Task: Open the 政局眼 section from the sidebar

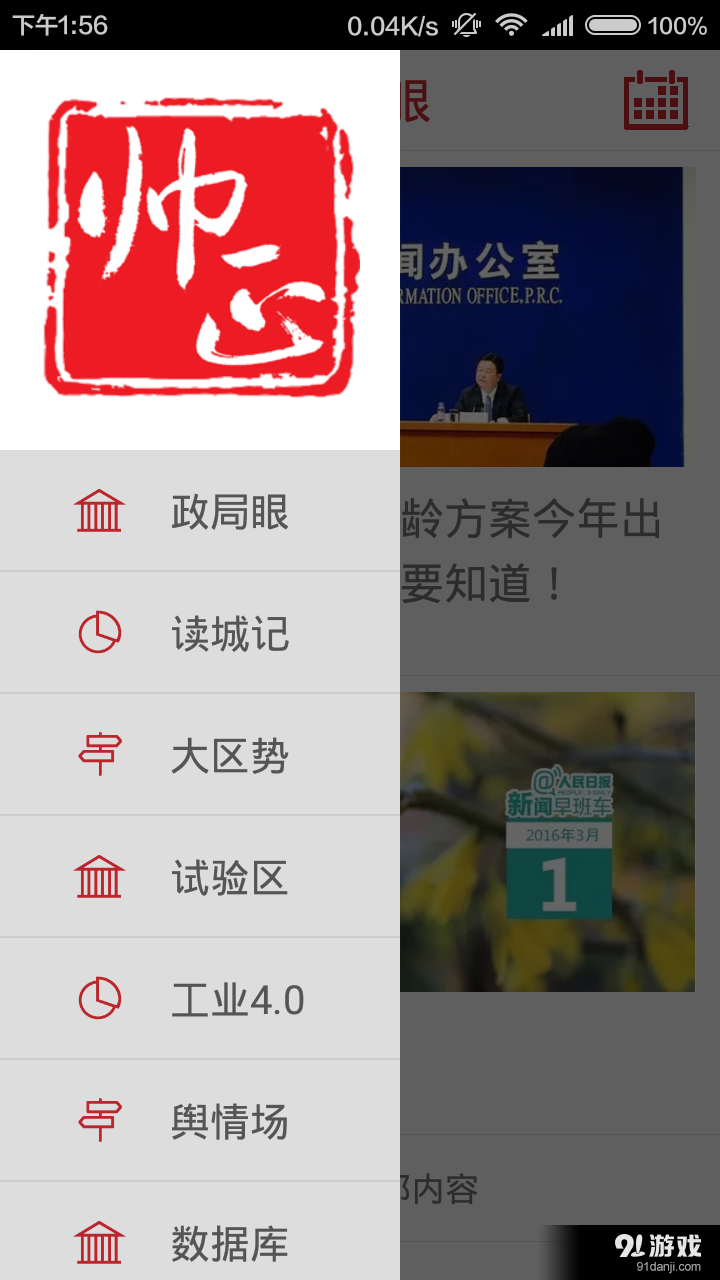Action: [232, 510]
